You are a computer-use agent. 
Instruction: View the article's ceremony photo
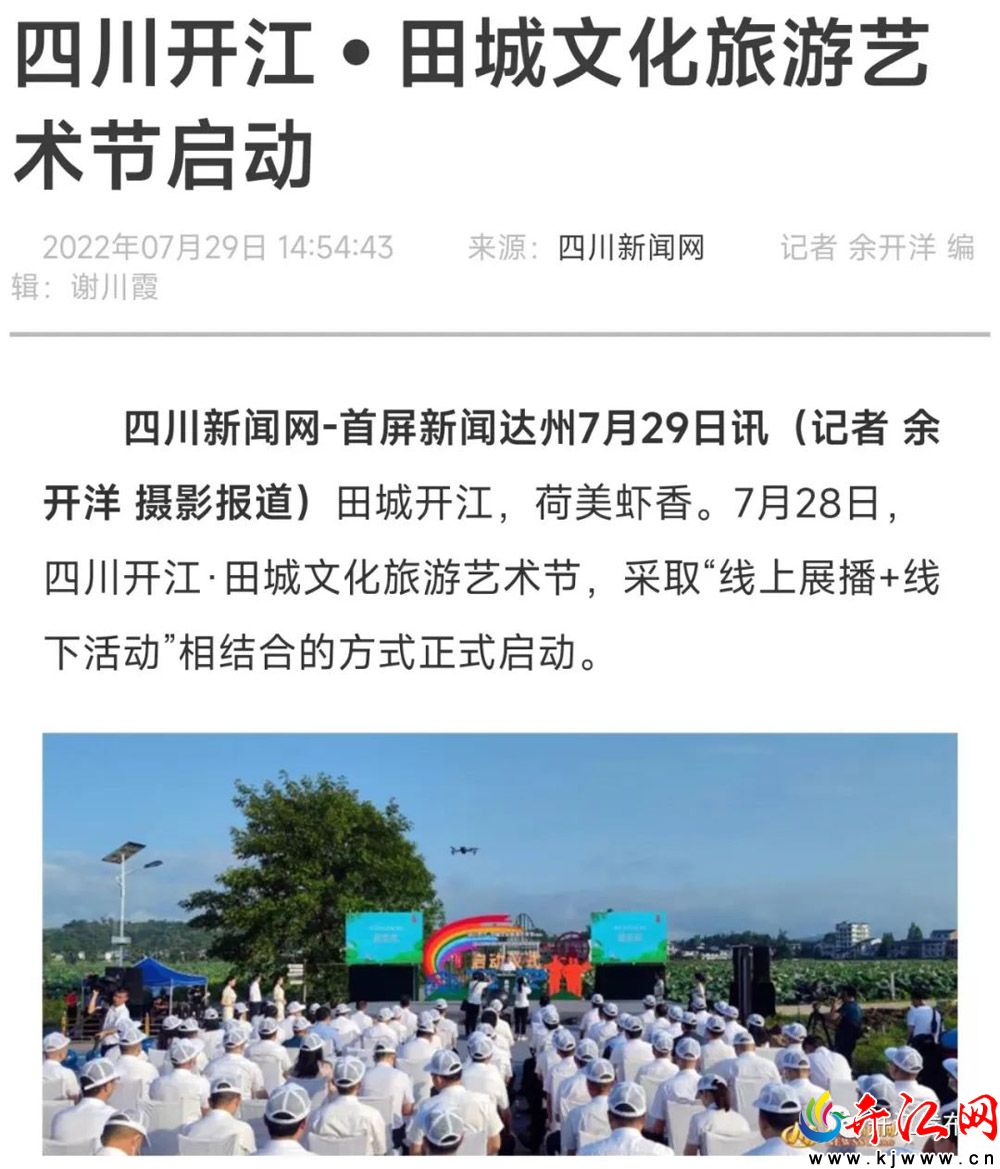(499, 943)
